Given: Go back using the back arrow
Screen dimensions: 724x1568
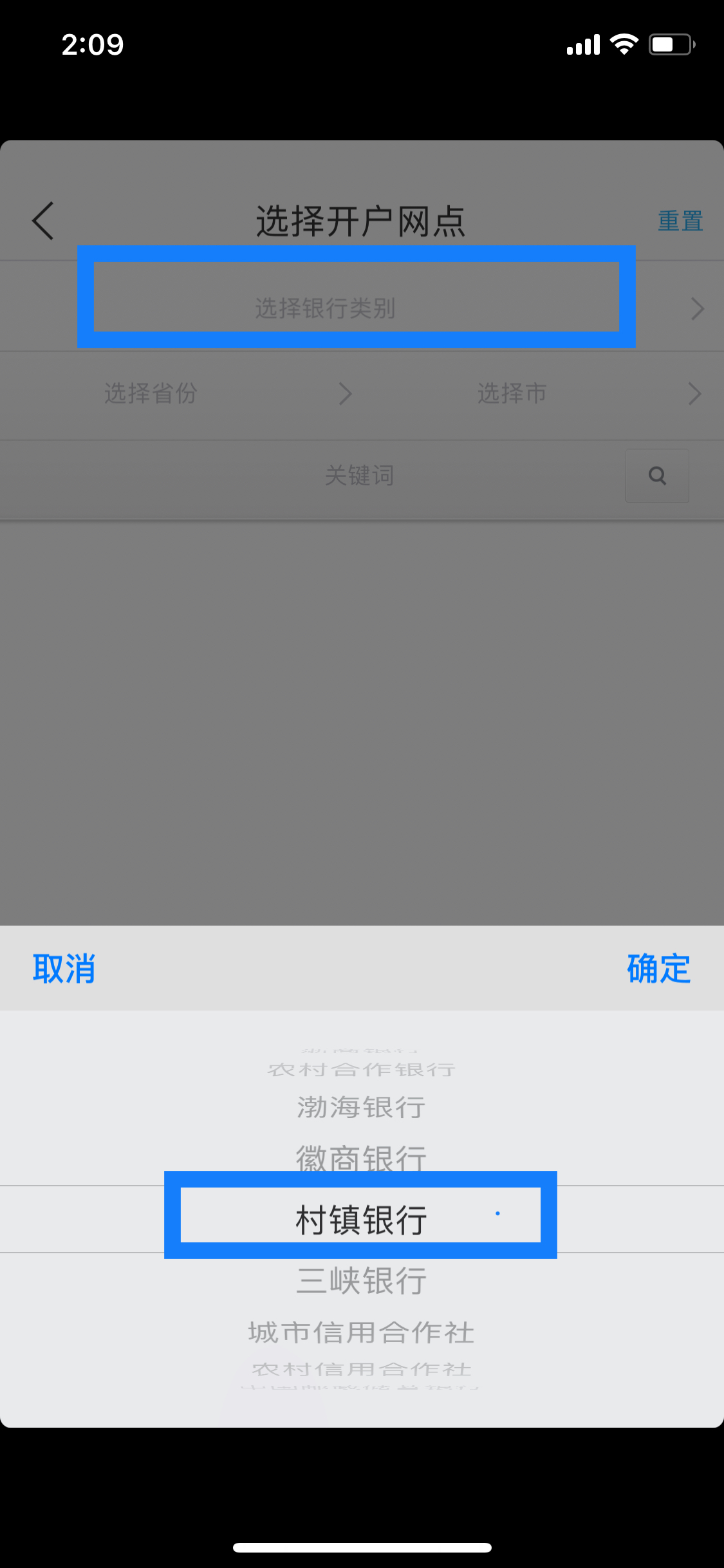Looking at the screenshot, I should point(43,221).
